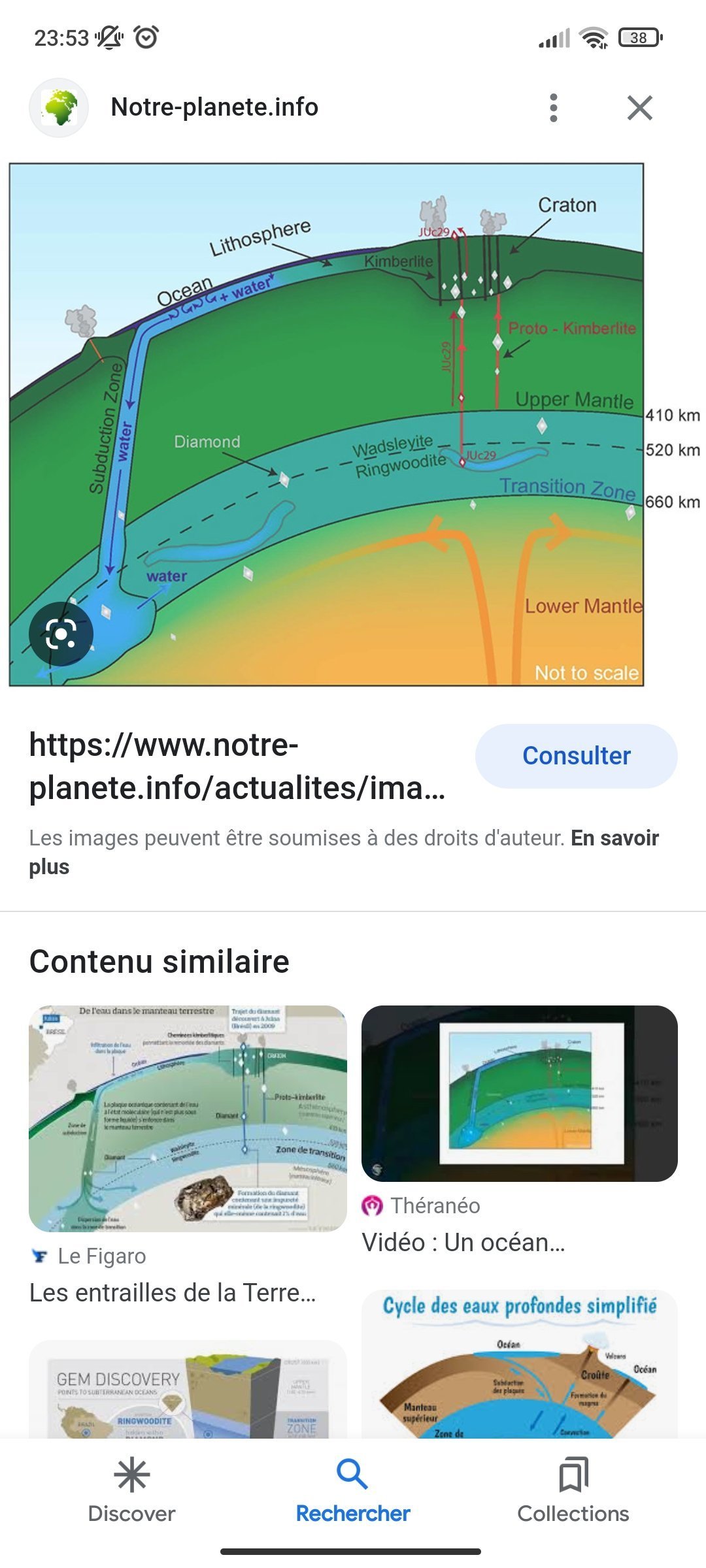706x1568 pixels.
Task: View the main Earth mantle diagram image
Action: (x=326, y=424)
